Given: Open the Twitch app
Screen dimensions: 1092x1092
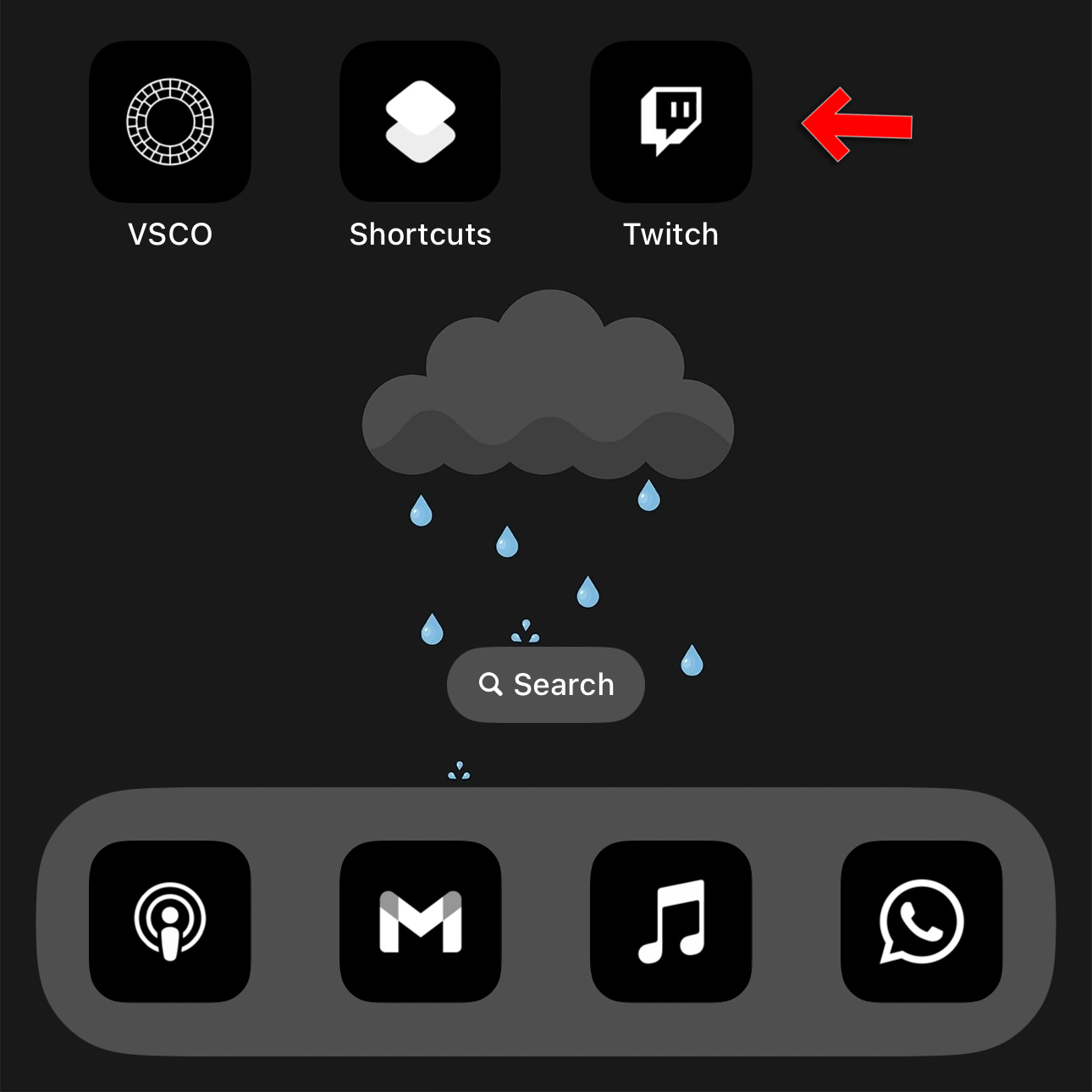Looking at the screenshot, I should [671, 122].
